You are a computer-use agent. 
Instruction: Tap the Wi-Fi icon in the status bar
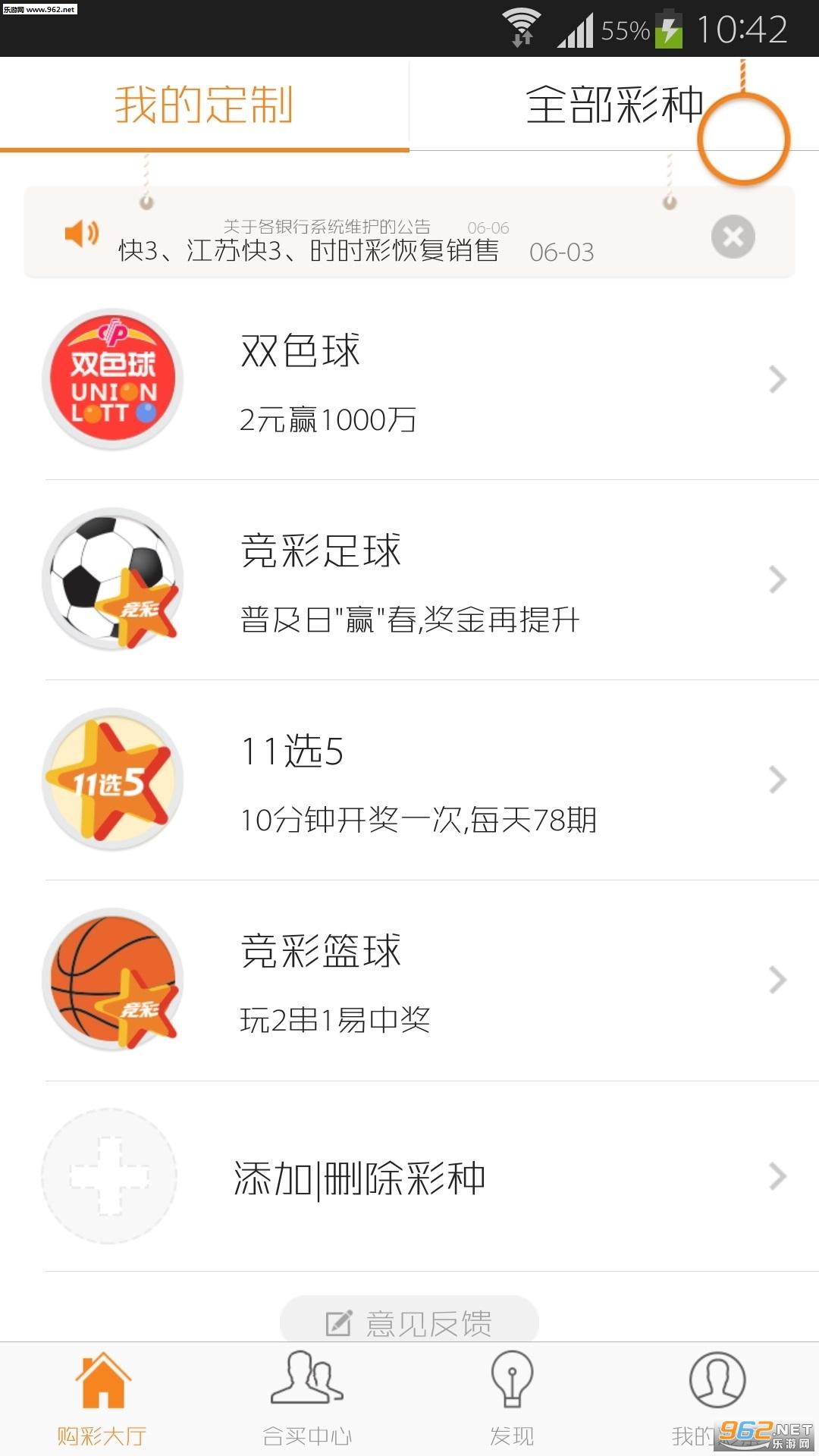[x=520, y=25]
